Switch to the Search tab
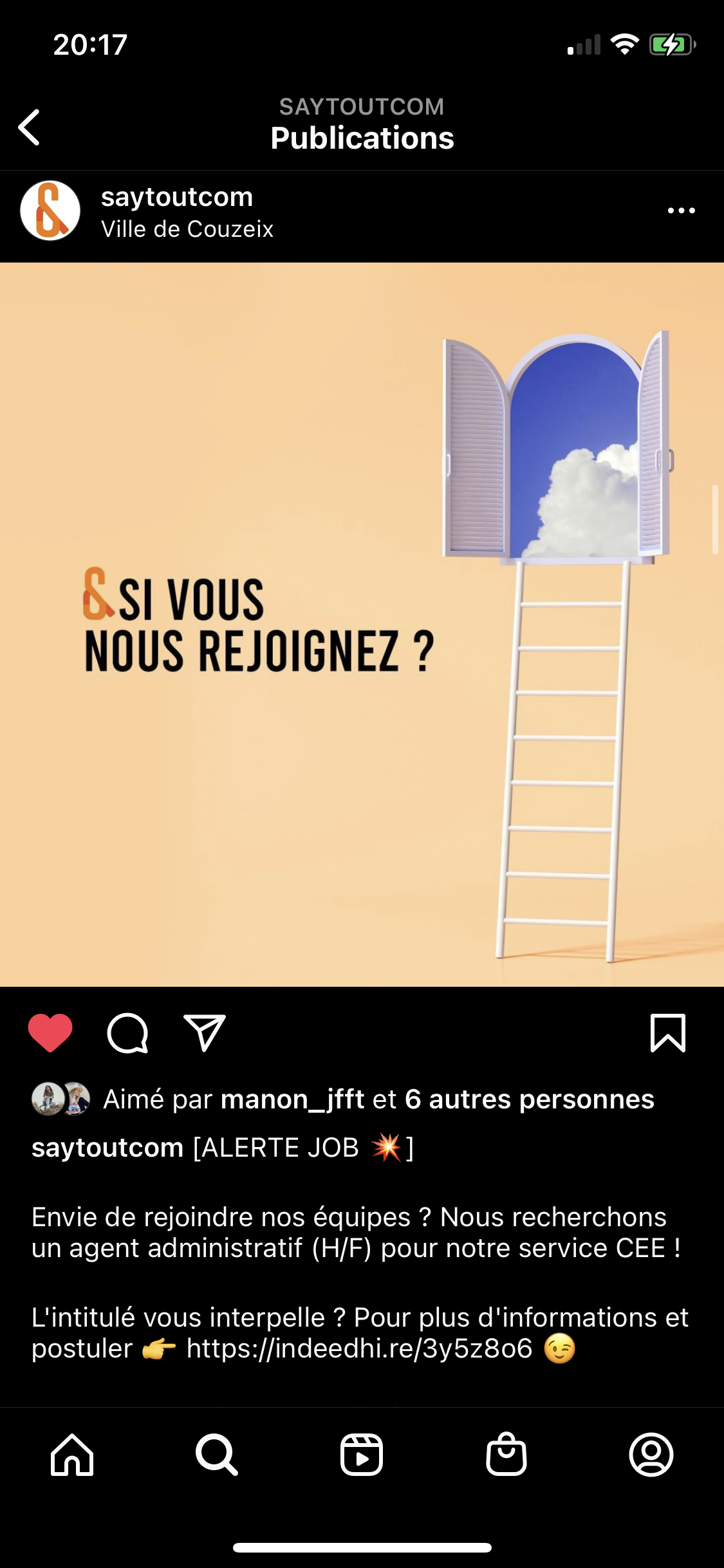The height and width of the screenshot is (1568, 724). pyautogui.click(x=217, y=1455)
